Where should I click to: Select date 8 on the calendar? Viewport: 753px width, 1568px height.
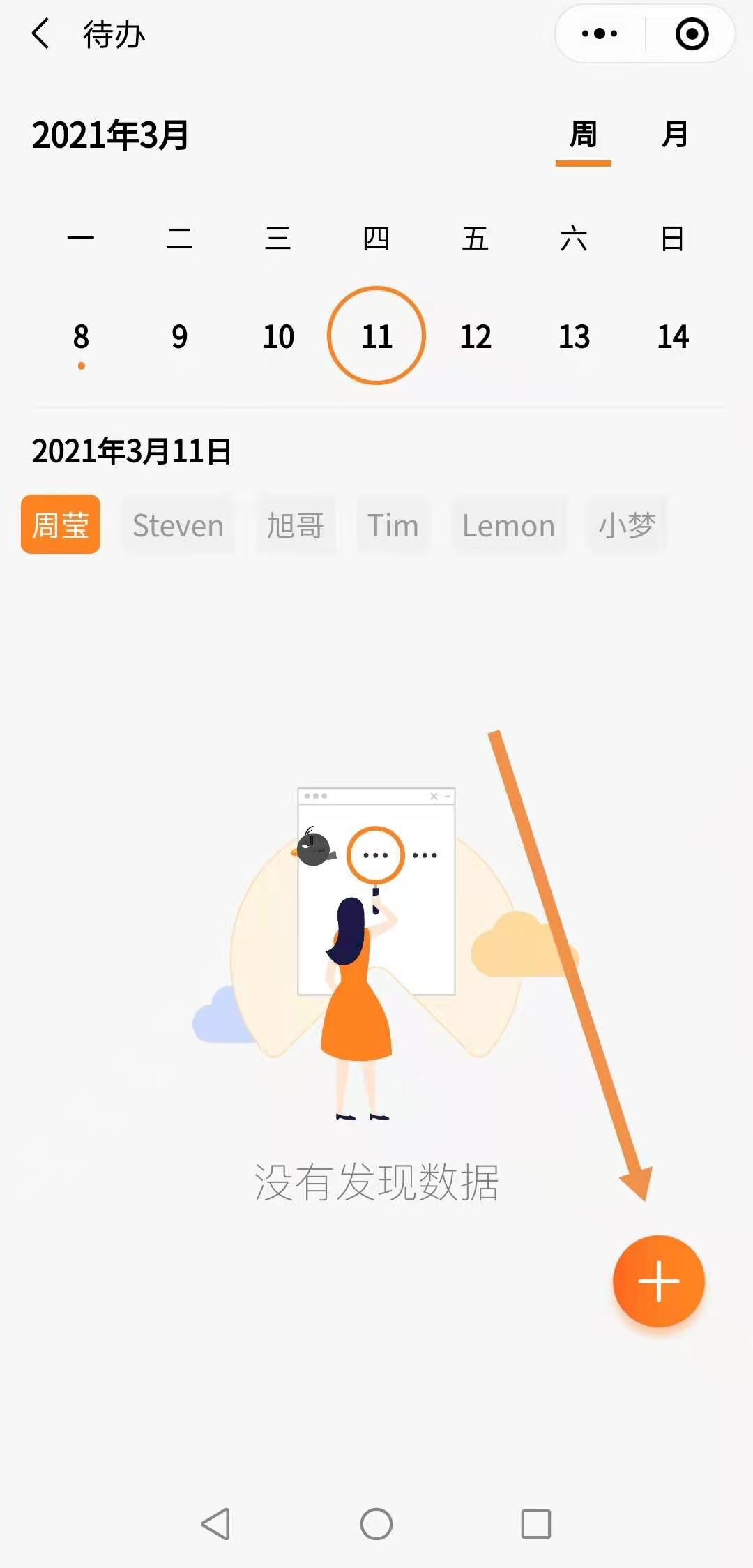(x=81, y=337)
